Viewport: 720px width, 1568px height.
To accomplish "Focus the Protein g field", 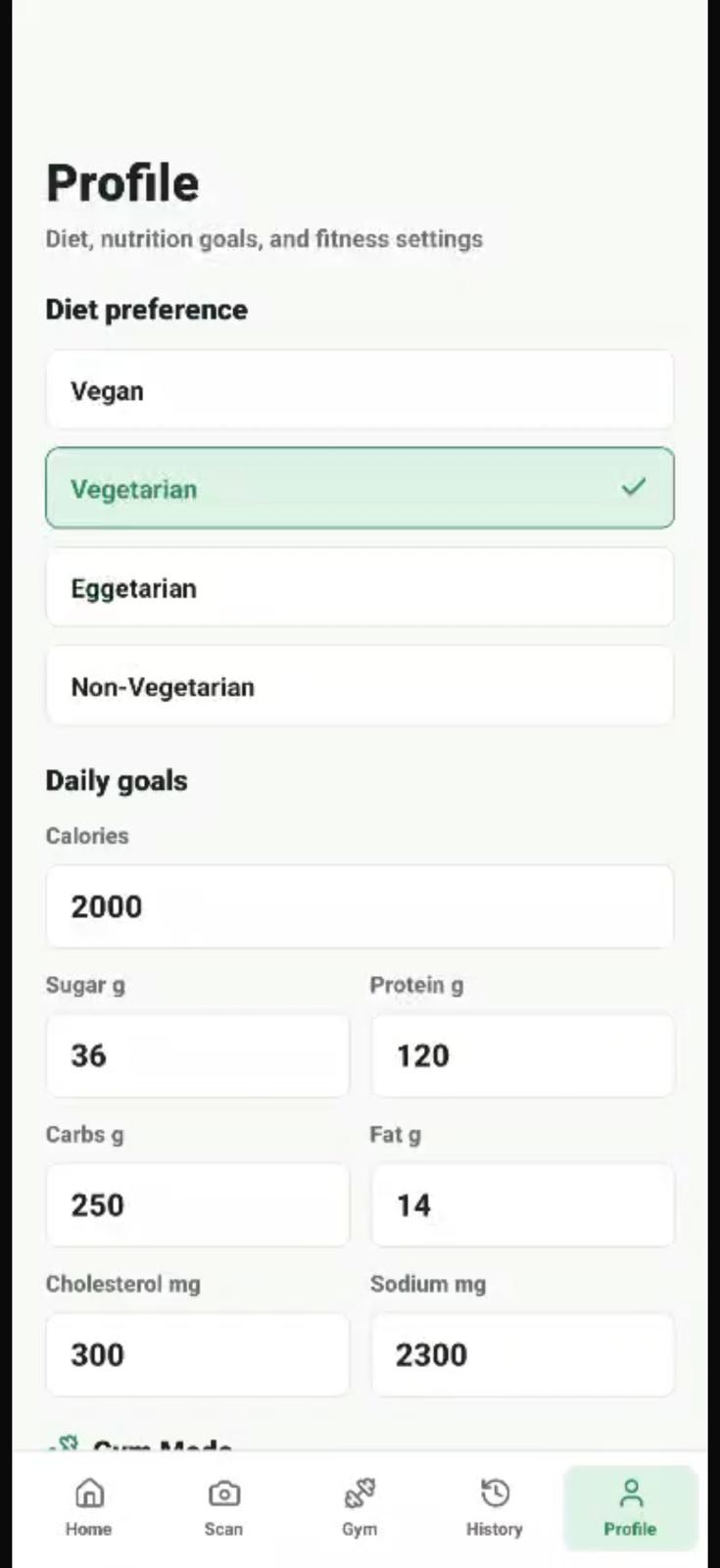I will (522, 1055).
